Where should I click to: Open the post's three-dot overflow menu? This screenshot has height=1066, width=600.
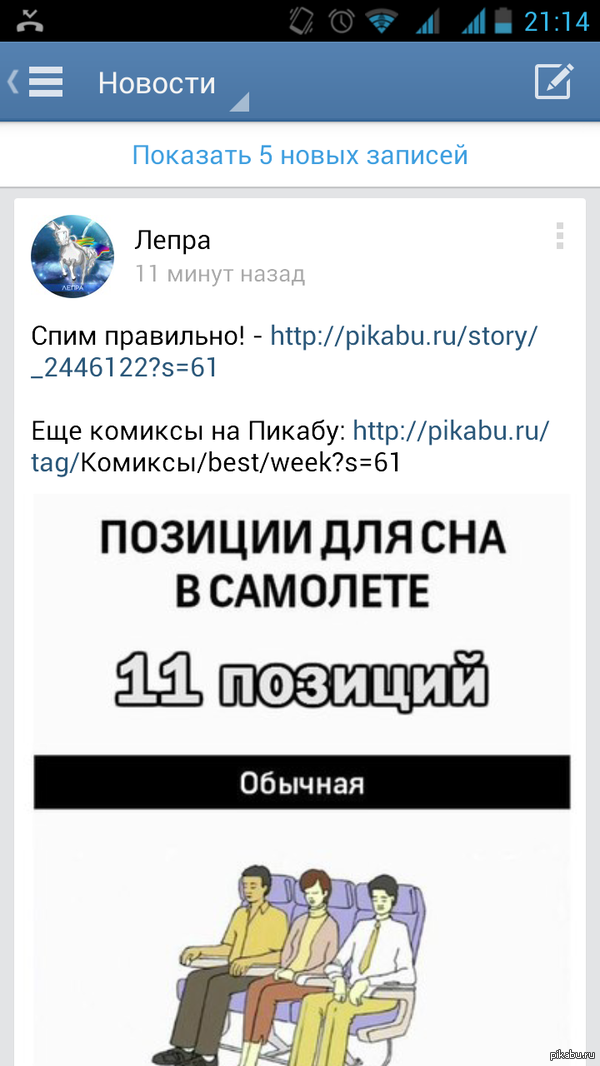[560, 236]
